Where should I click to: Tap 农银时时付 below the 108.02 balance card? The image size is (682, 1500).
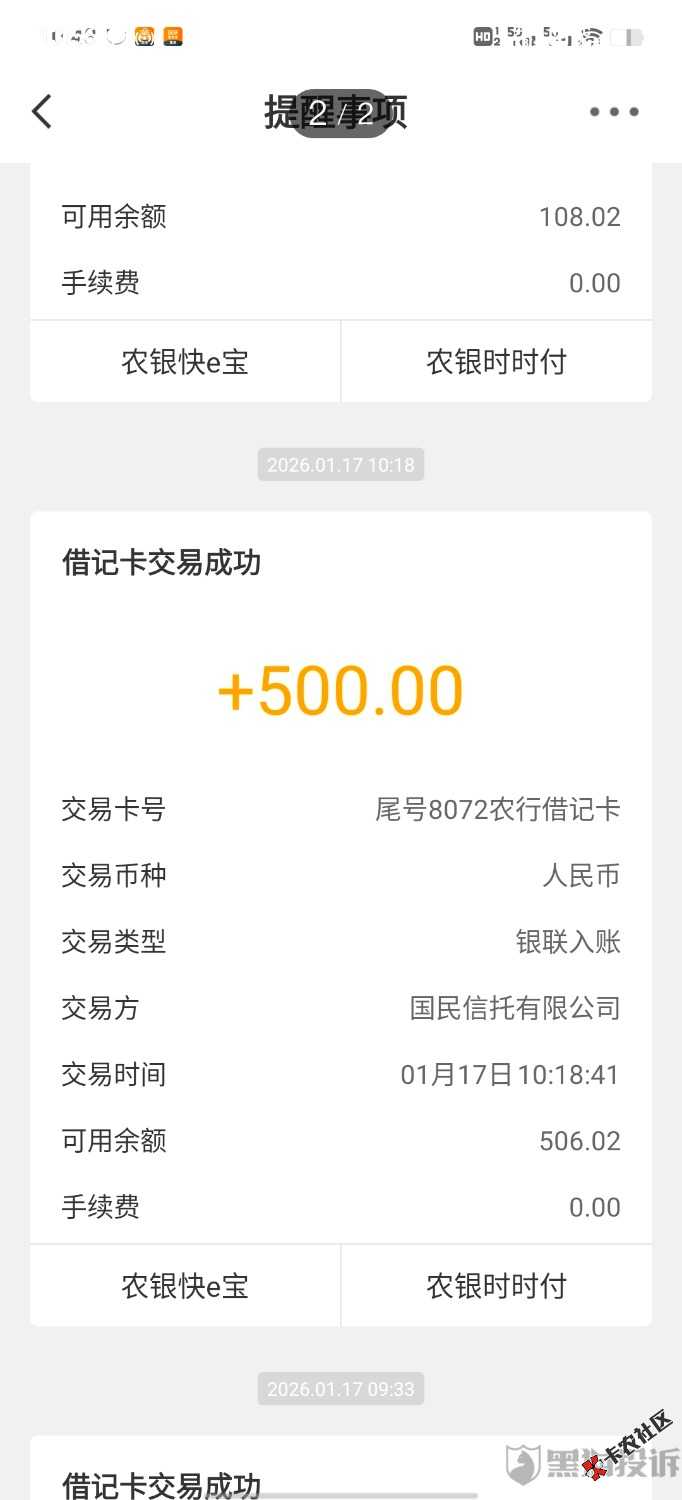pyautogui.click(x=496, y=362)
